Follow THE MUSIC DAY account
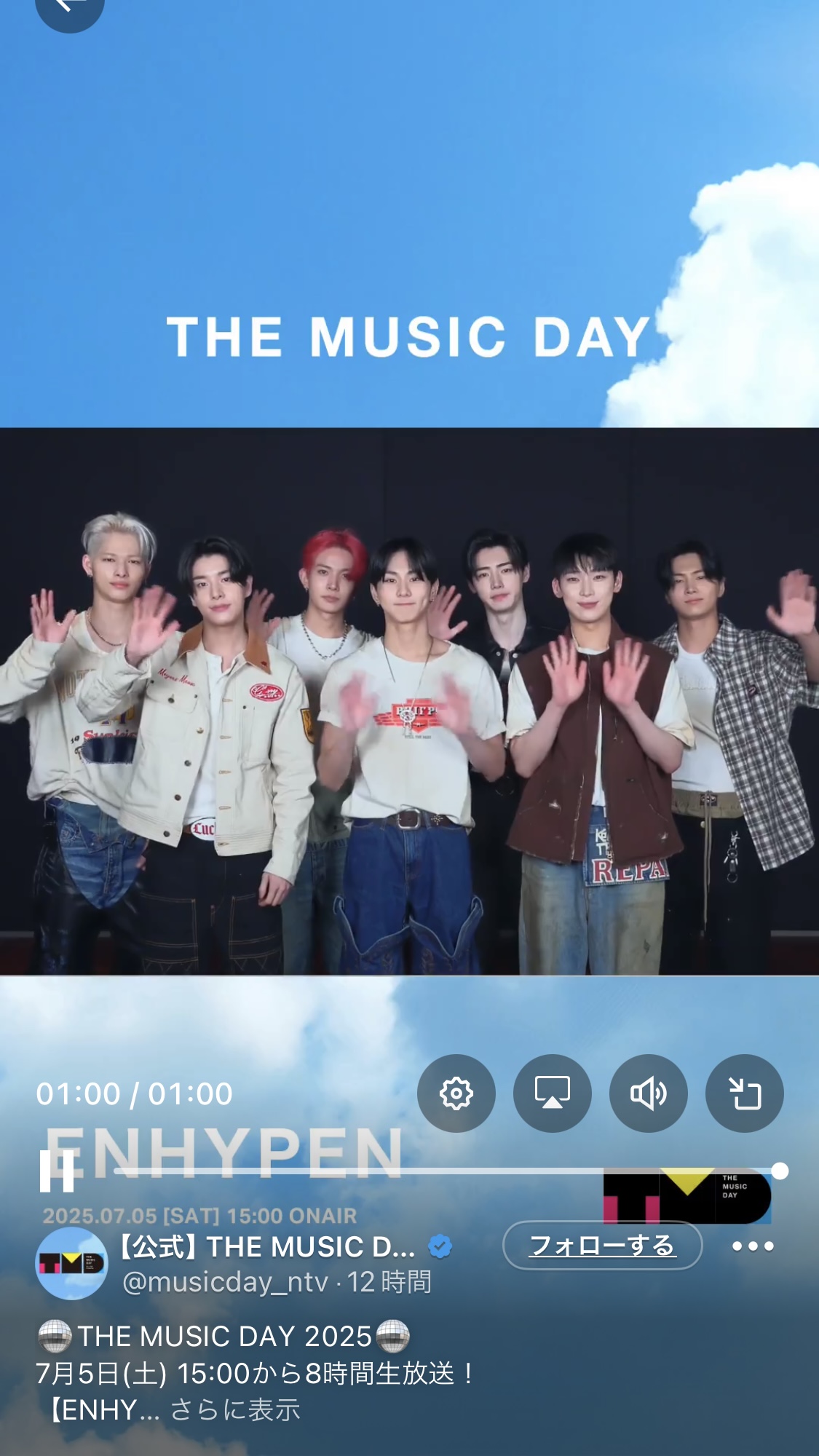Image resolution: width=819 pixels, height=1456 pixels. (x=603, y=1246)
